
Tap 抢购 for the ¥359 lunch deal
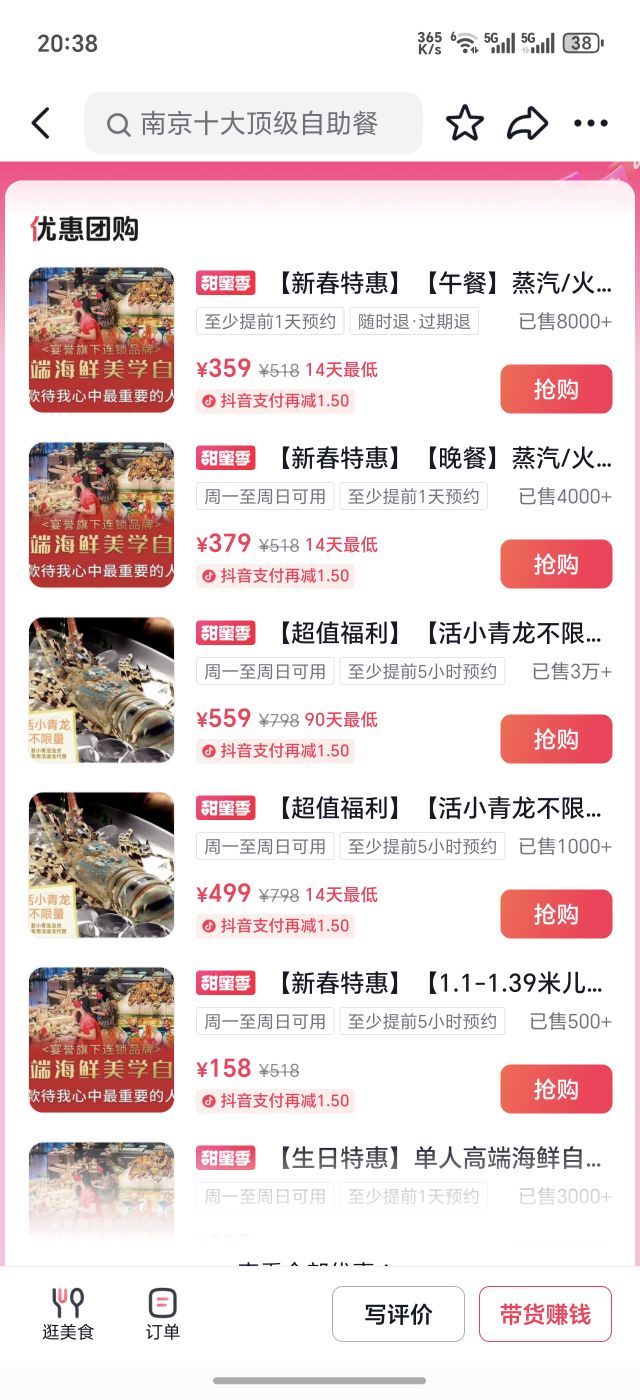(x=556, y=389)
